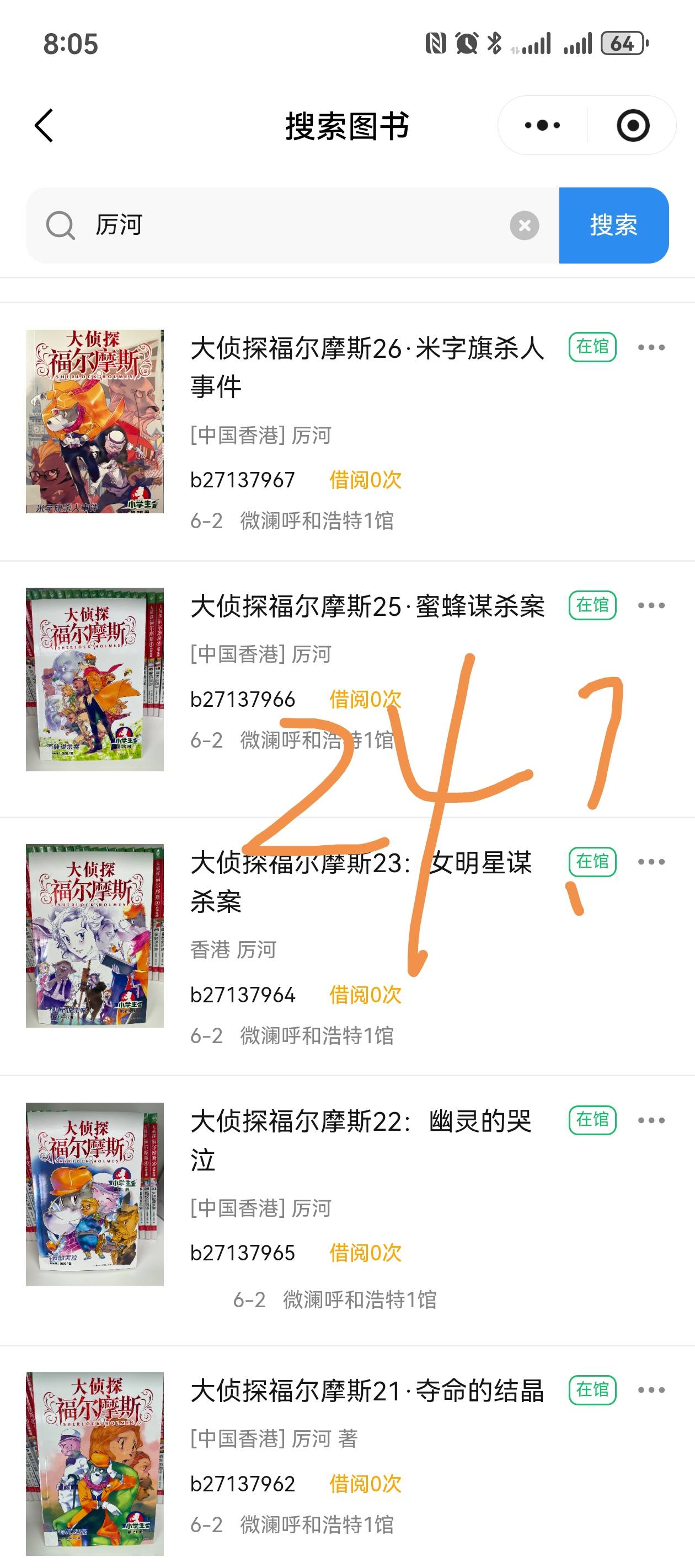Open more options for 大侦探福尔摩斯23
The height and width of the screenshot is (1568, 695).
click(650, 861)
